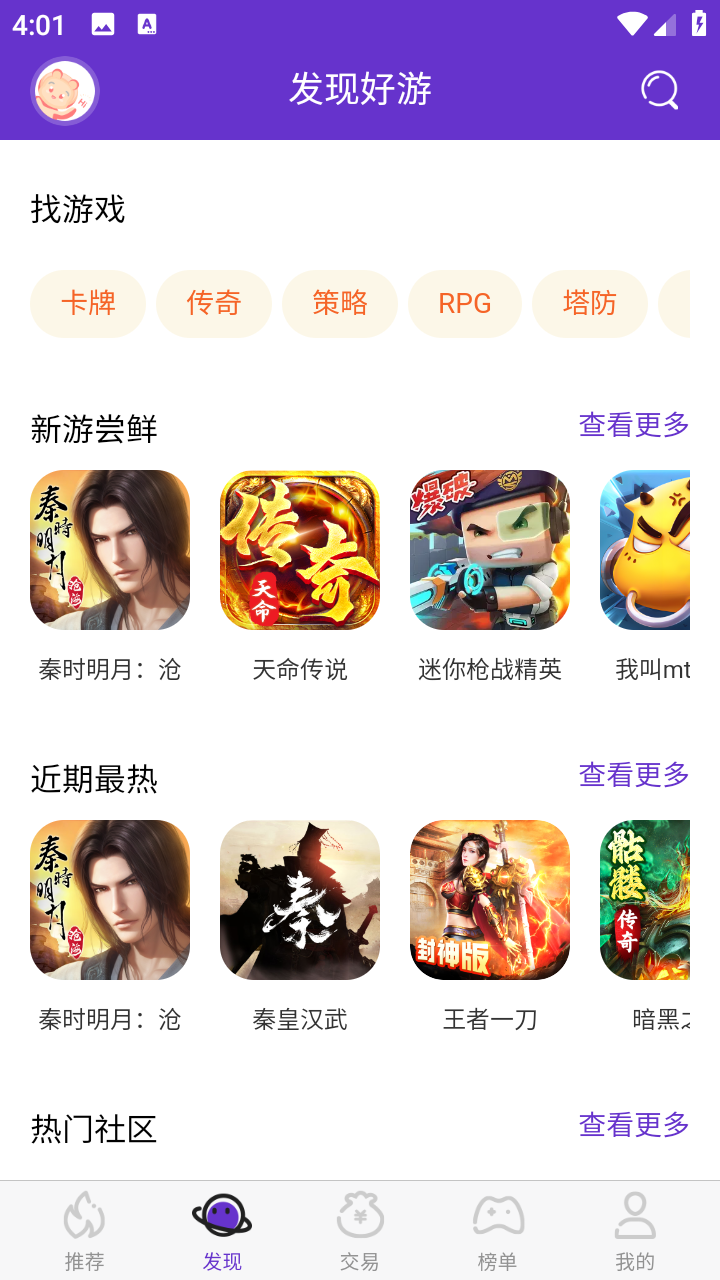Open 查看更多 next to 热门社区
Screen dimensions: 720x1280
[x=632, y=1125]
